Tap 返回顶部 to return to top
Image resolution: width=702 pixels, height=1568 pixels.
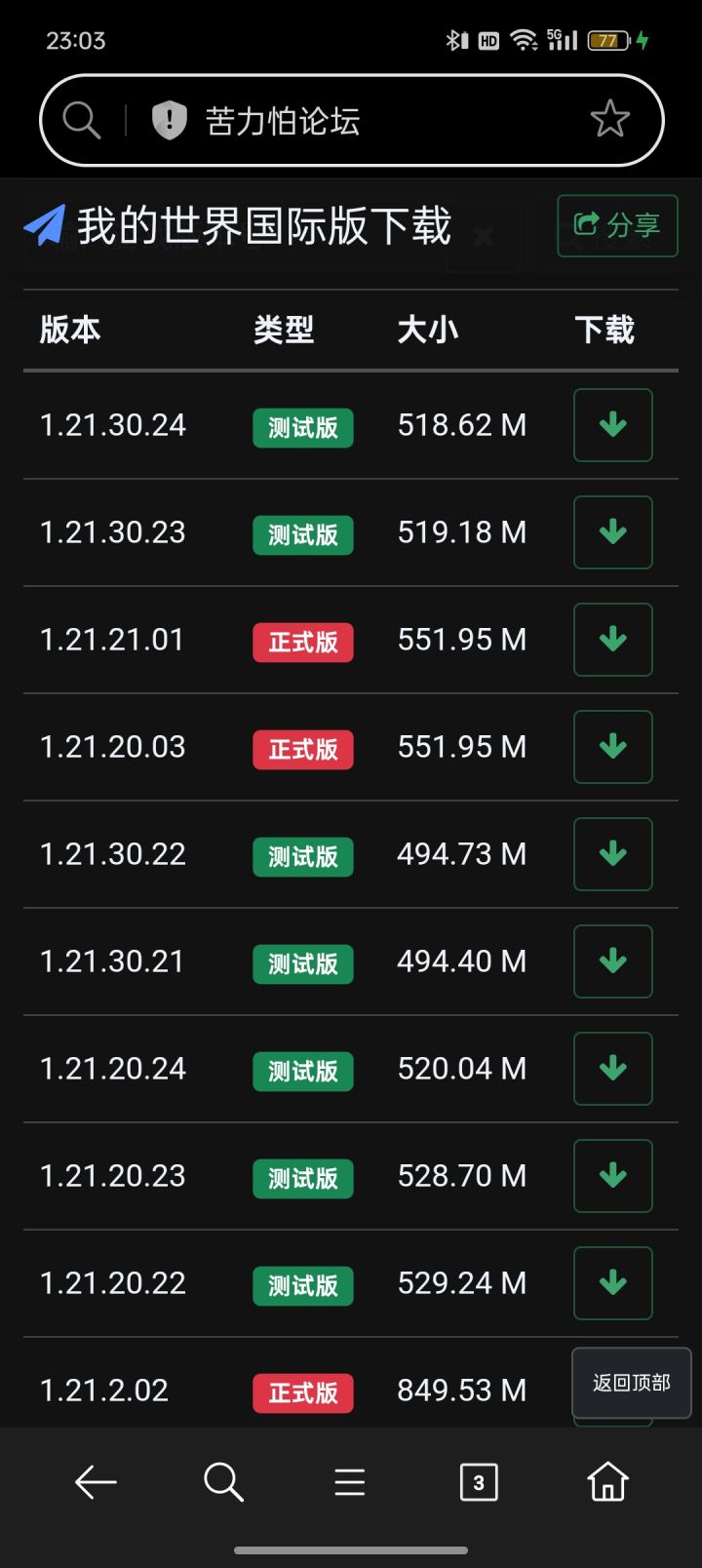[631, 1383]
